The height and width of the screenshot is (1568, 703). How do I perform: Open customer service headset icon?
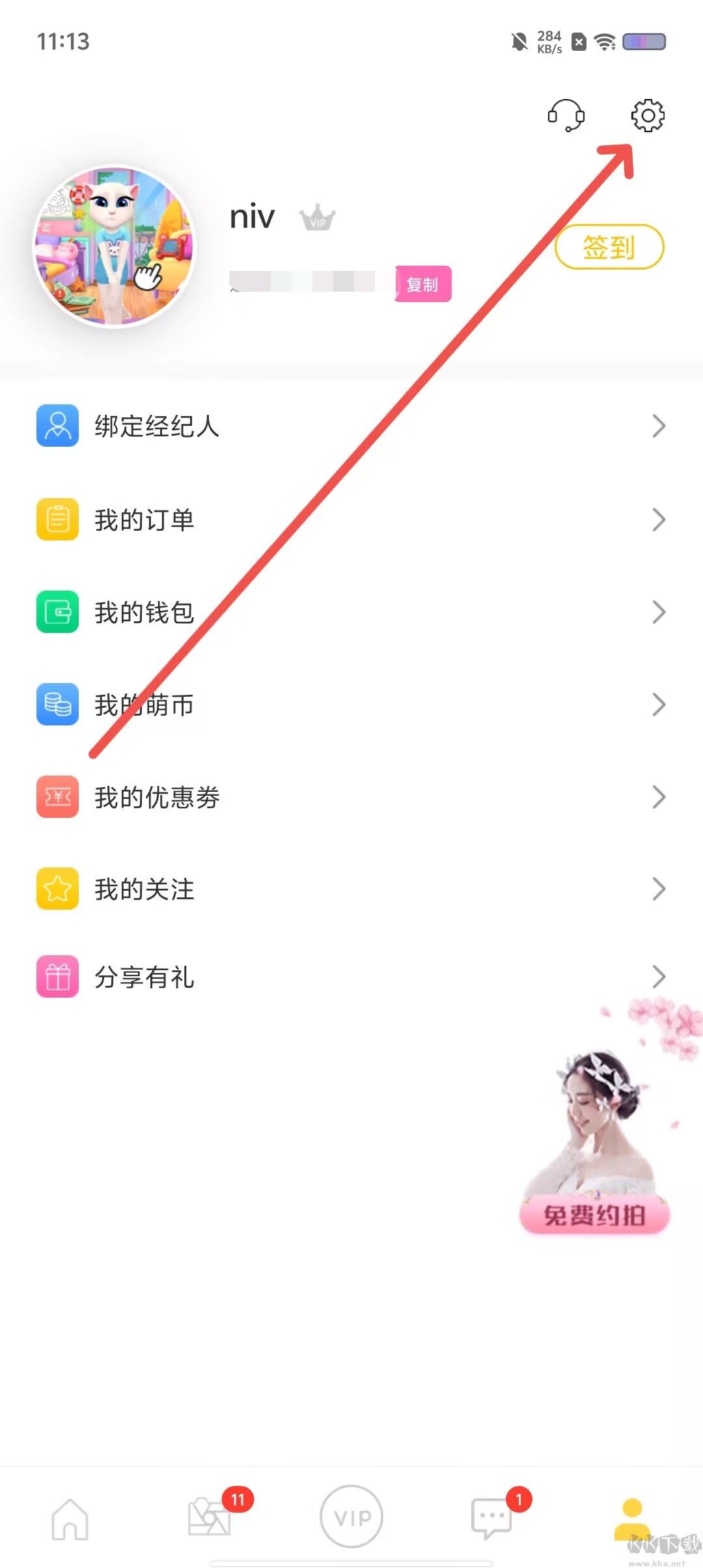click(x=566, y=116)
